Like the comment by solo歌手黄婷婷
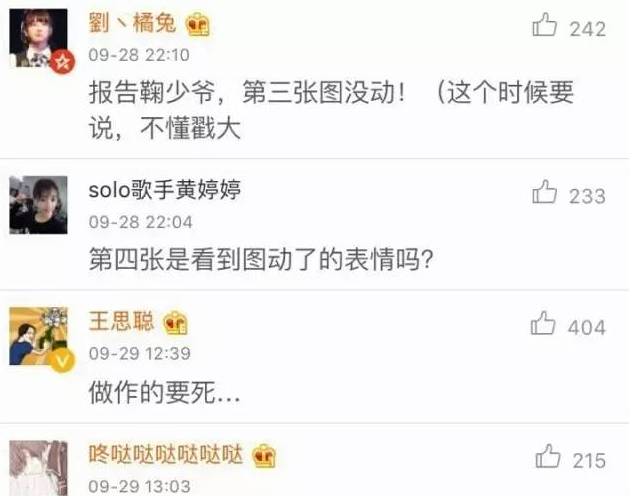 click(x=545, y=194)
